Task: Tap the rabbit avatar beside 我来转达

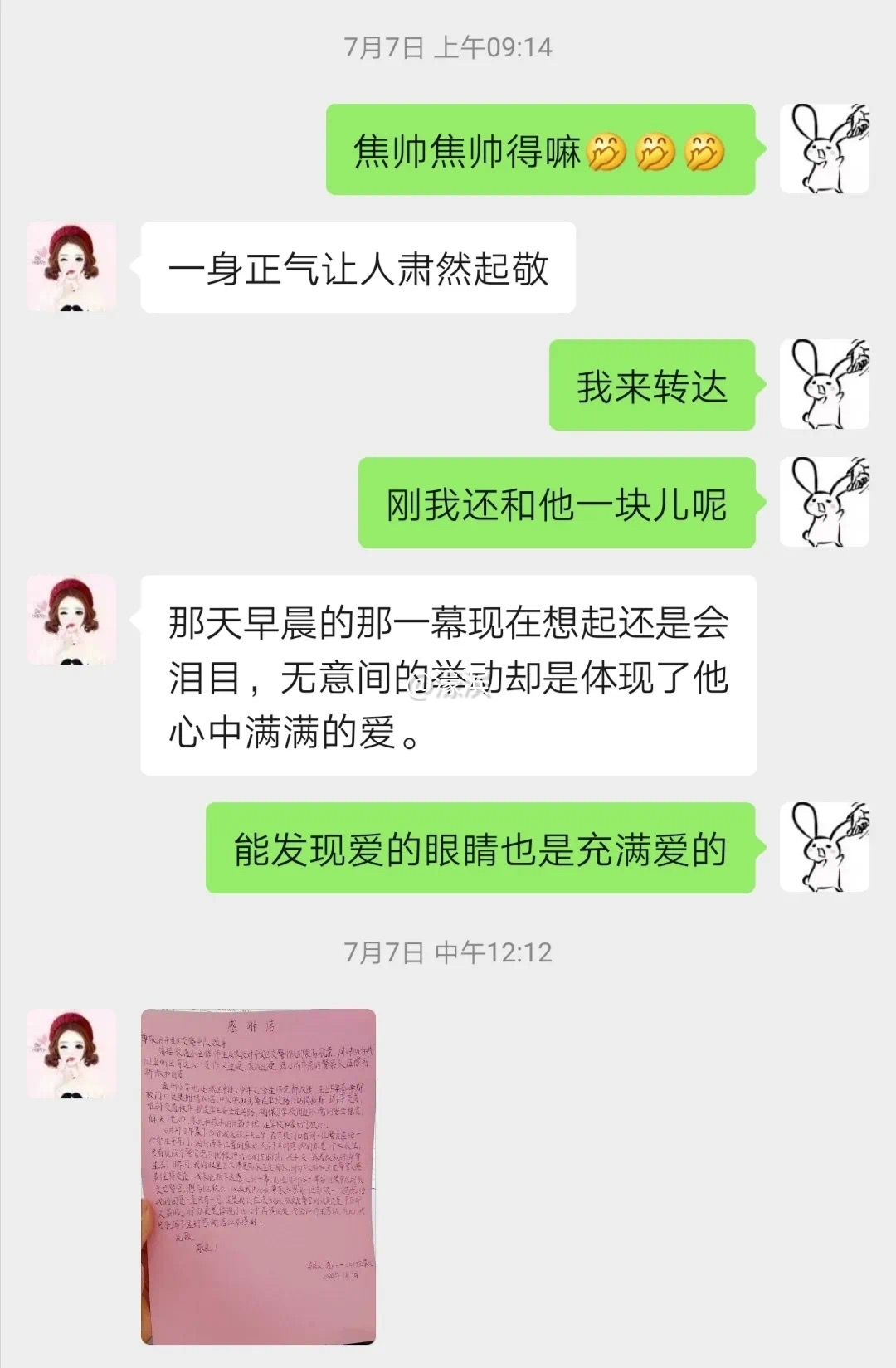Action: [x=824, y=384]
